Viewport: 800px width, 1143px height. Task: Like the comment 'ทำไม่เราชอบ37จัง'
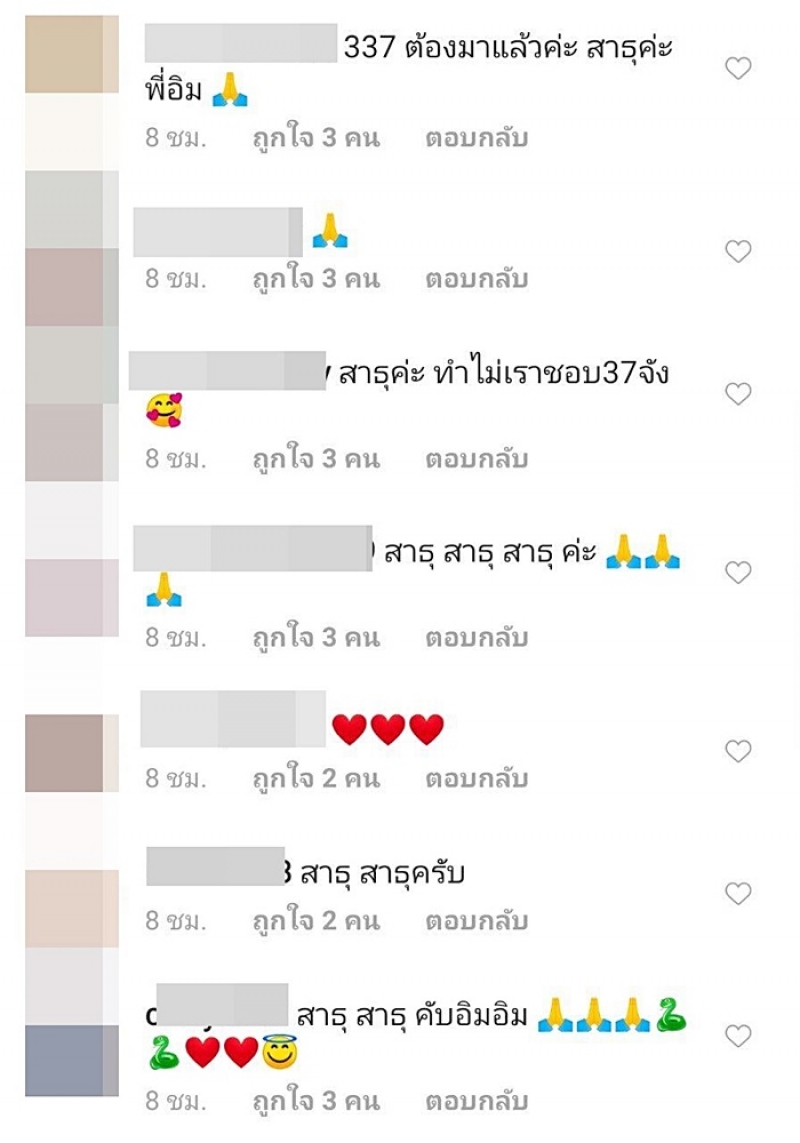(738, 394)
